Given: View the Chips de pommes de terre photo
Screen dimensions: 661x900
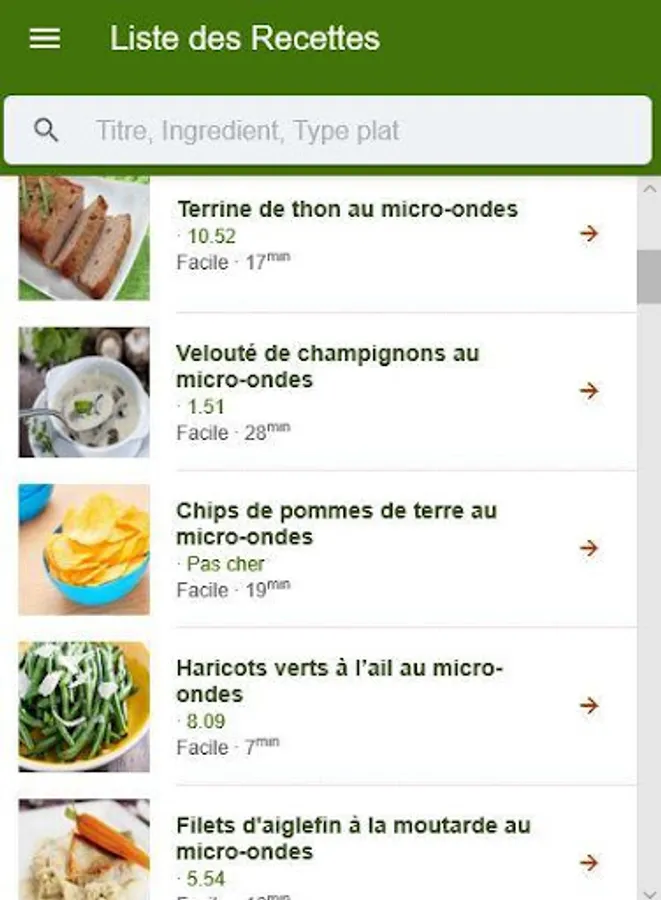Looking at the screenshot, I should (84, 549).
